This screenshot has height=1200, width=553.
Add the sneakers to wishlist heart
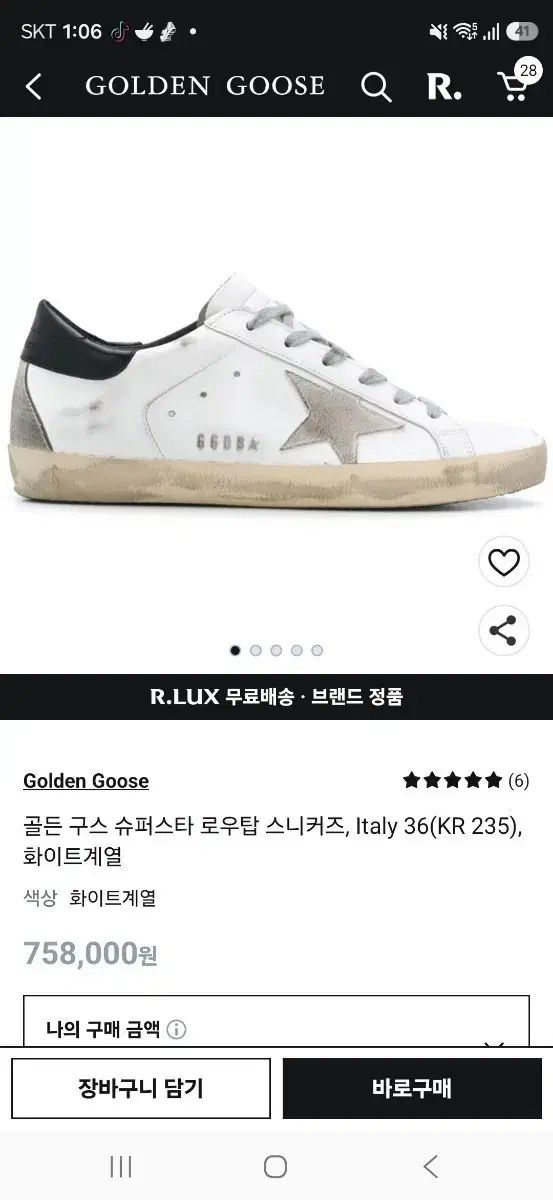(503, 564)
